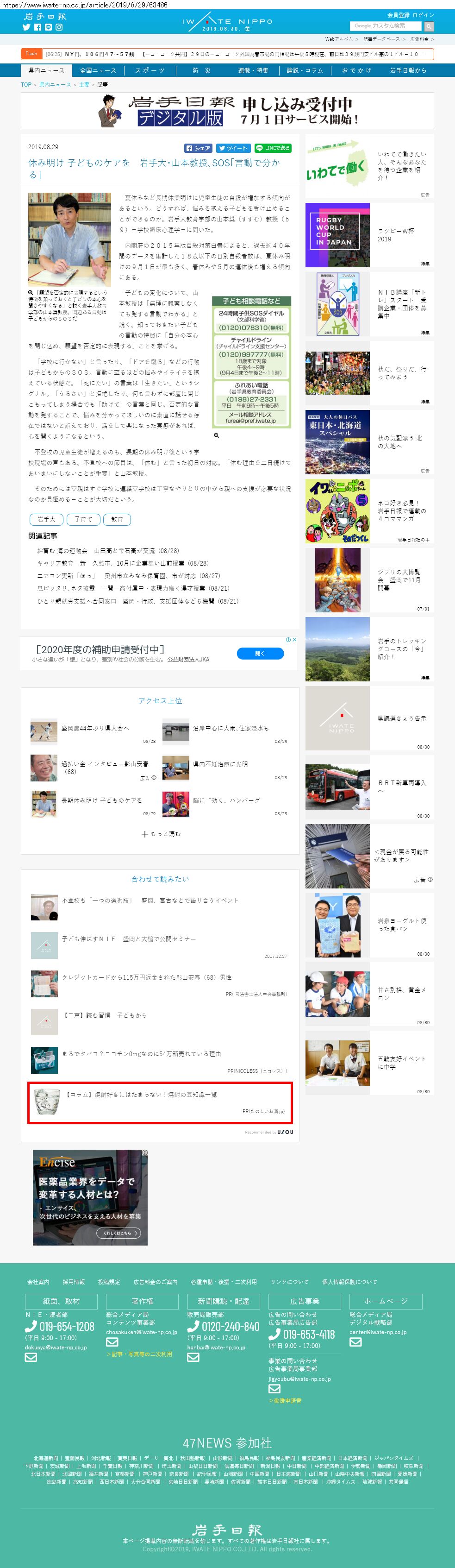Tweet the article with the ツイート button

(233, 148)
